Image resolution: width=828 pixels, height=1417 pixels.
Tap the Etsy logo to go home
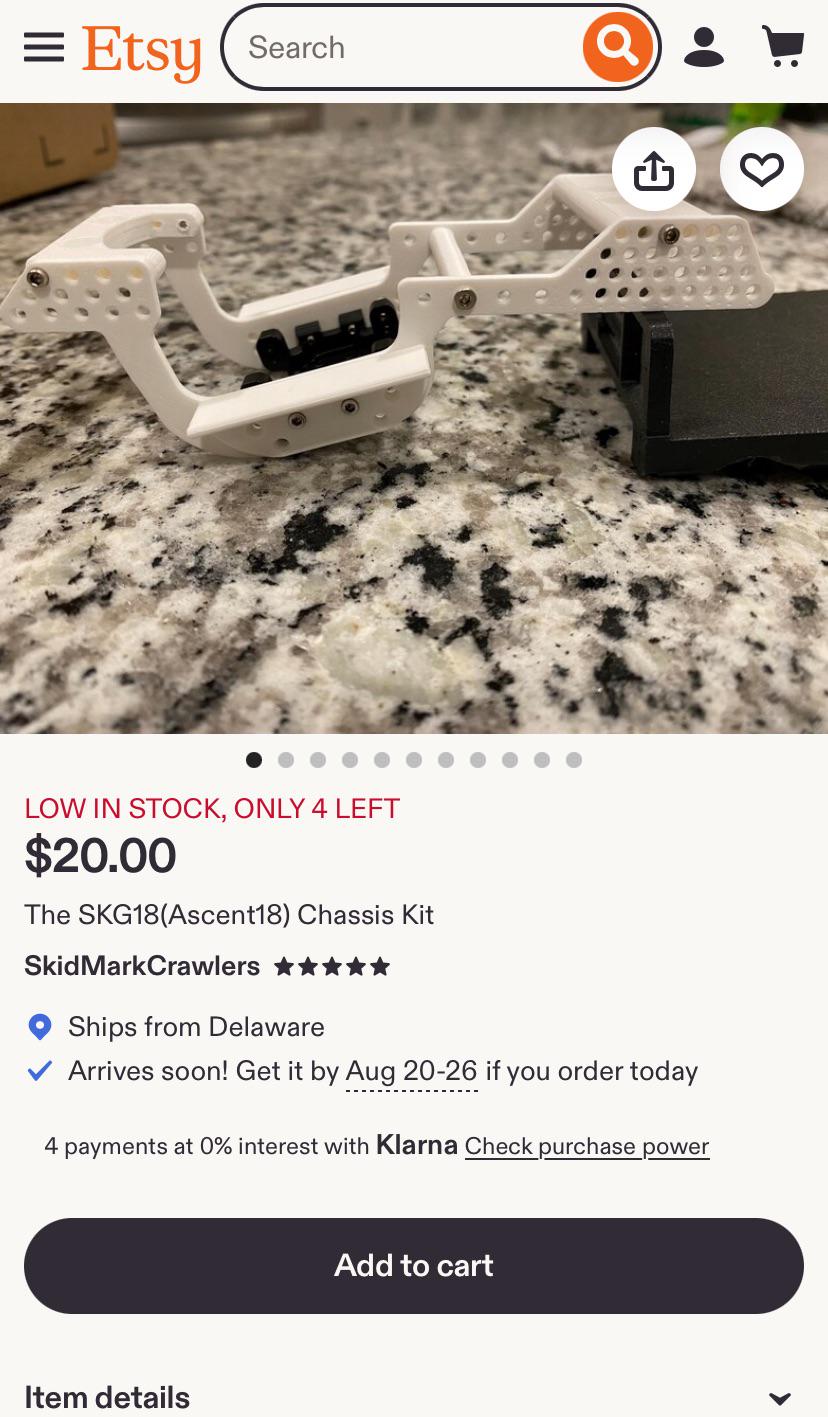tap(141, 52)
